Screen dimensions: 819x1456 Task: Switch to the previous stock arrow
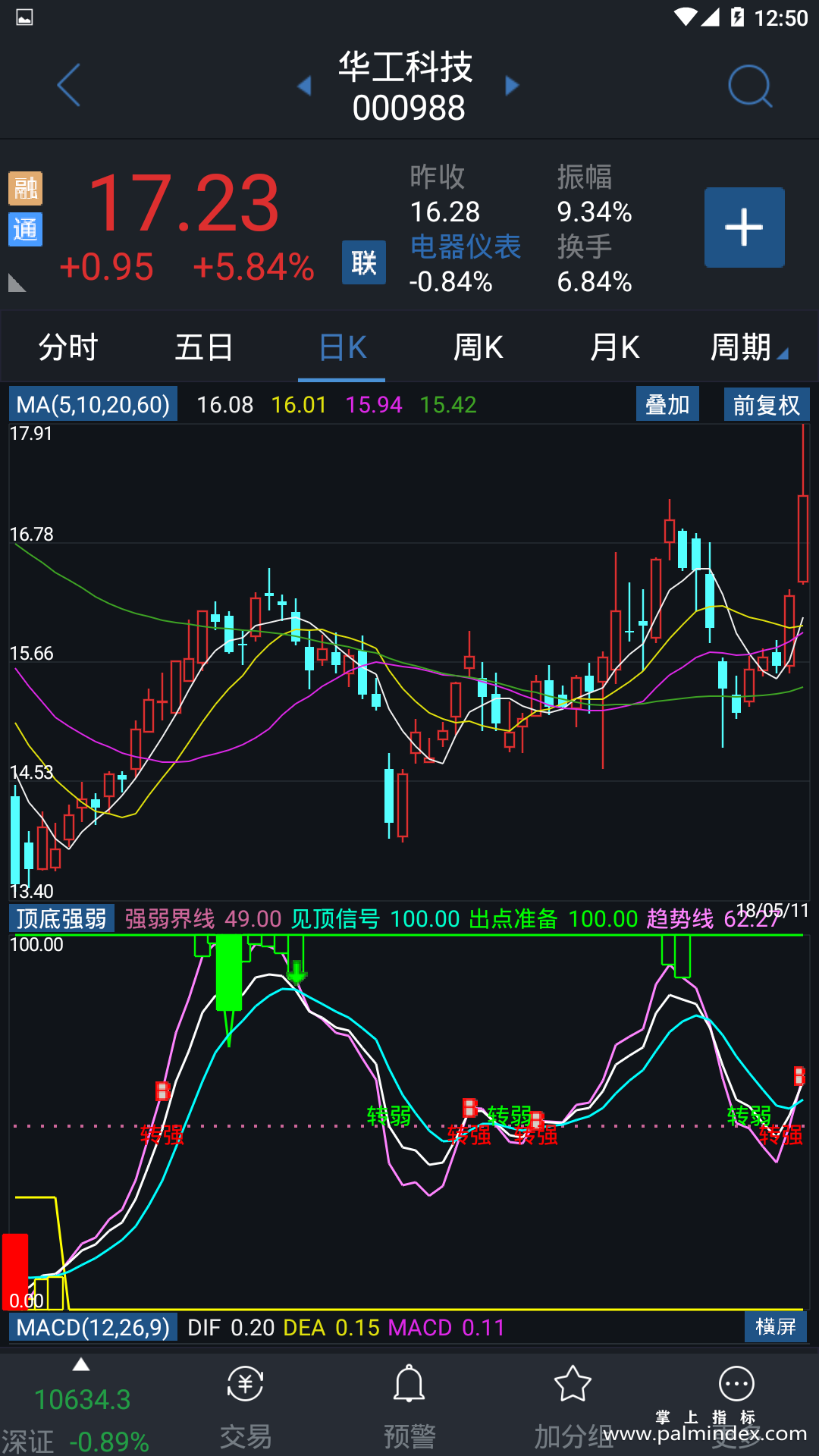(305, 86)
